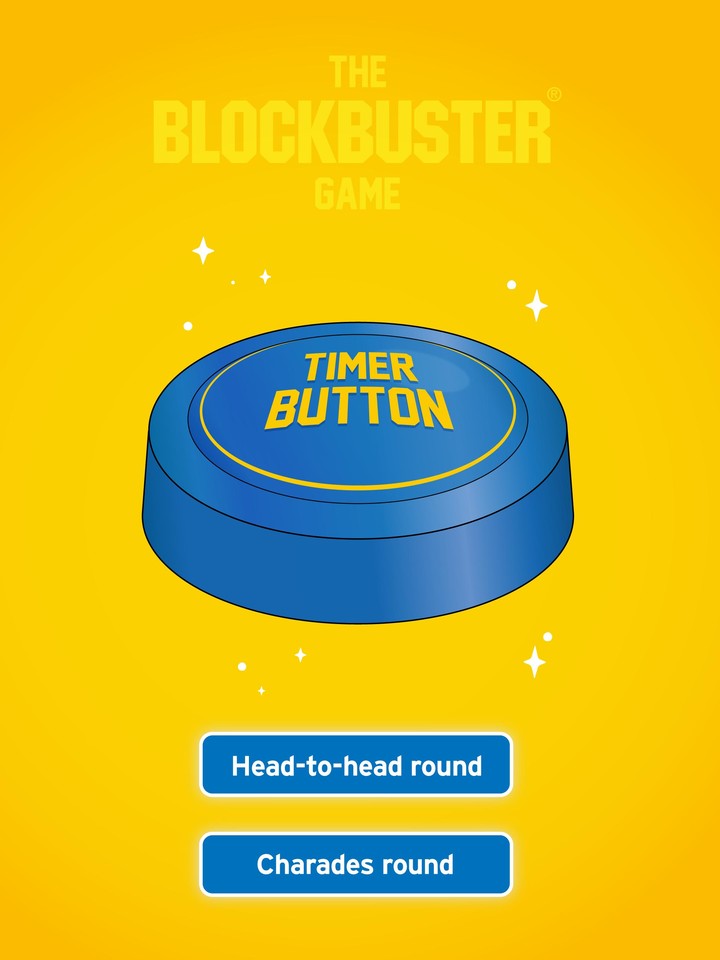Viewport: 720px width, 960px height.
Task: Start the Head-to-head round
Action: click(358, 766)
